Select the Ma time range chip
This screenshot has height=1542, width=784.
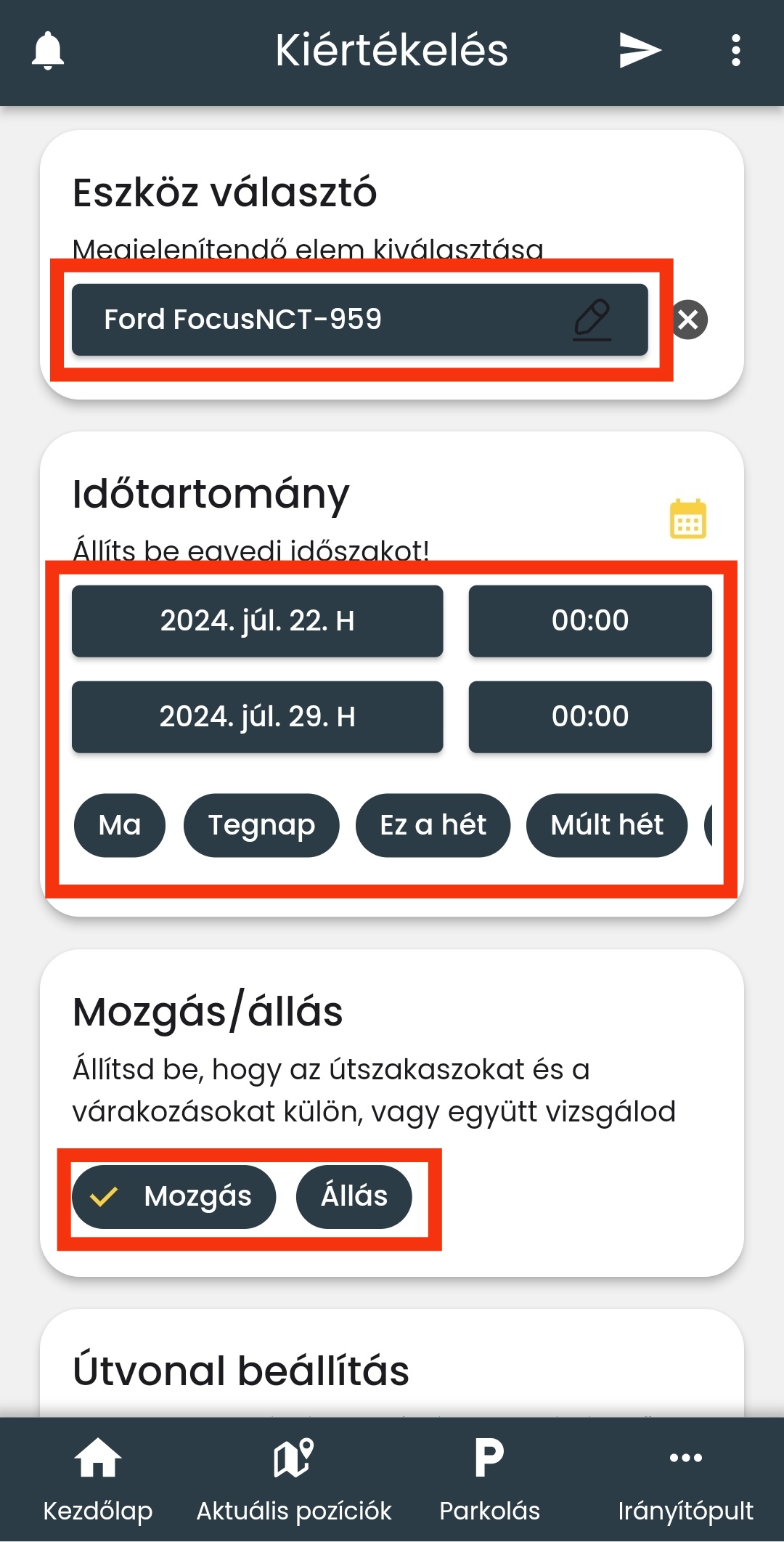pyautogui.click(x=120, y=825)
